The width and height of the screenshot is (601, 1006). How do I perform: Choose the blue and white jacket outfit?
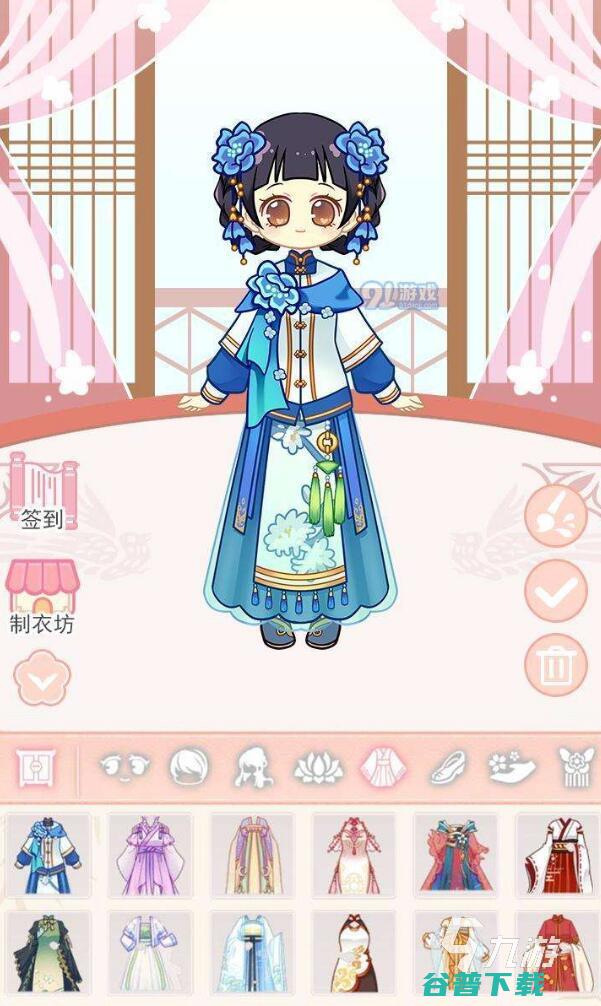point(48,855)
